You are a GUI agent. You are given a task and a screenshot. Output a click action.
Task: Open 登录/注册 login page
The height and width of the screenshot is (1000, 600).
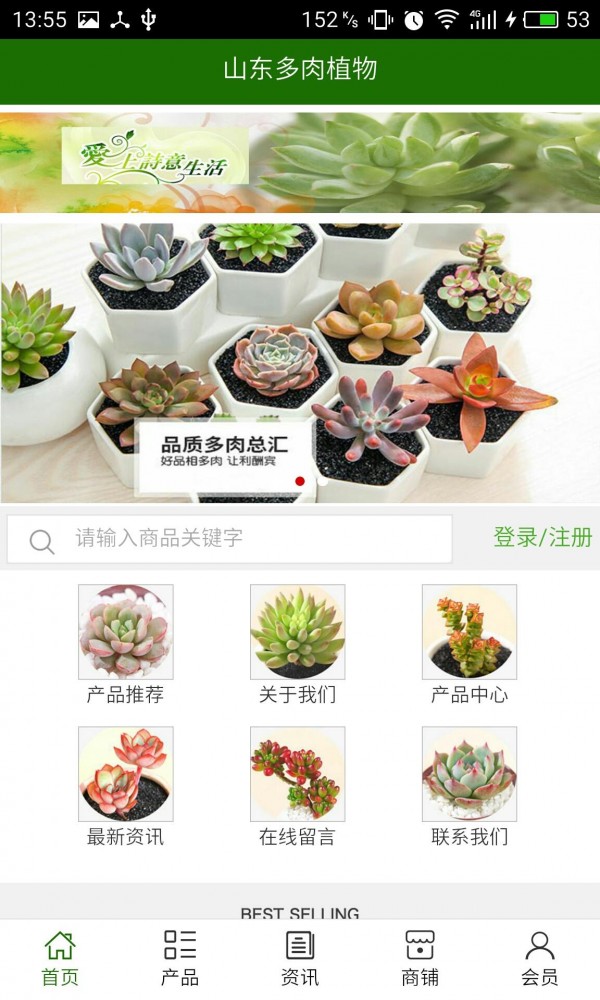tap(542, 538)
